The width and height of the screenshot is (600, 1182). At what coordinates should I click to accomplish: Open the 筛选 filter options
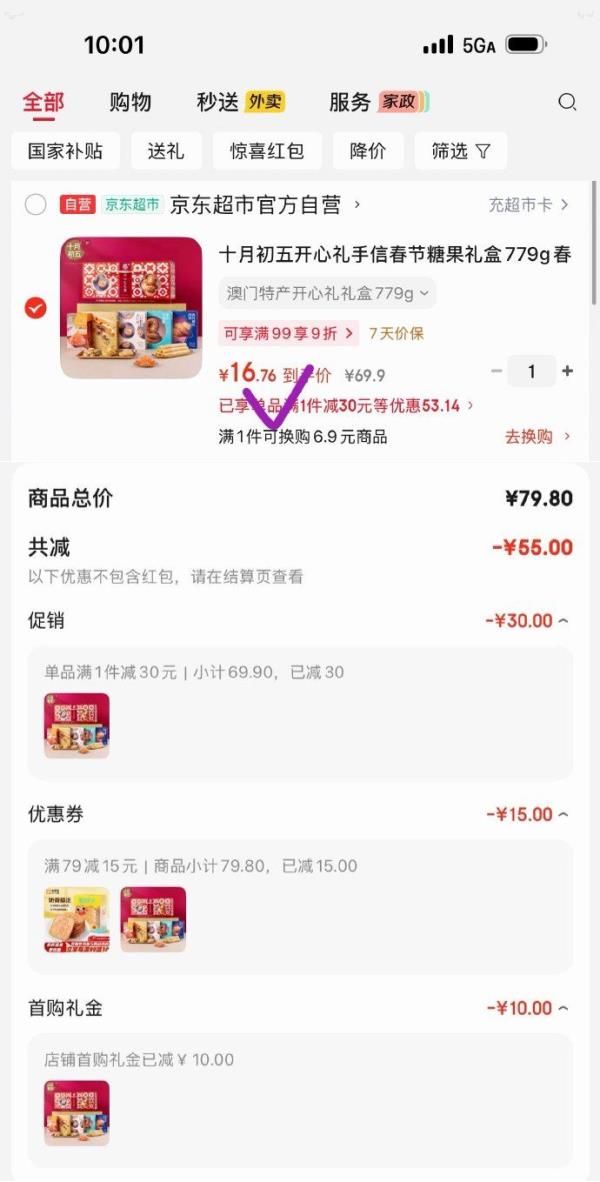[x=461, y=151]
